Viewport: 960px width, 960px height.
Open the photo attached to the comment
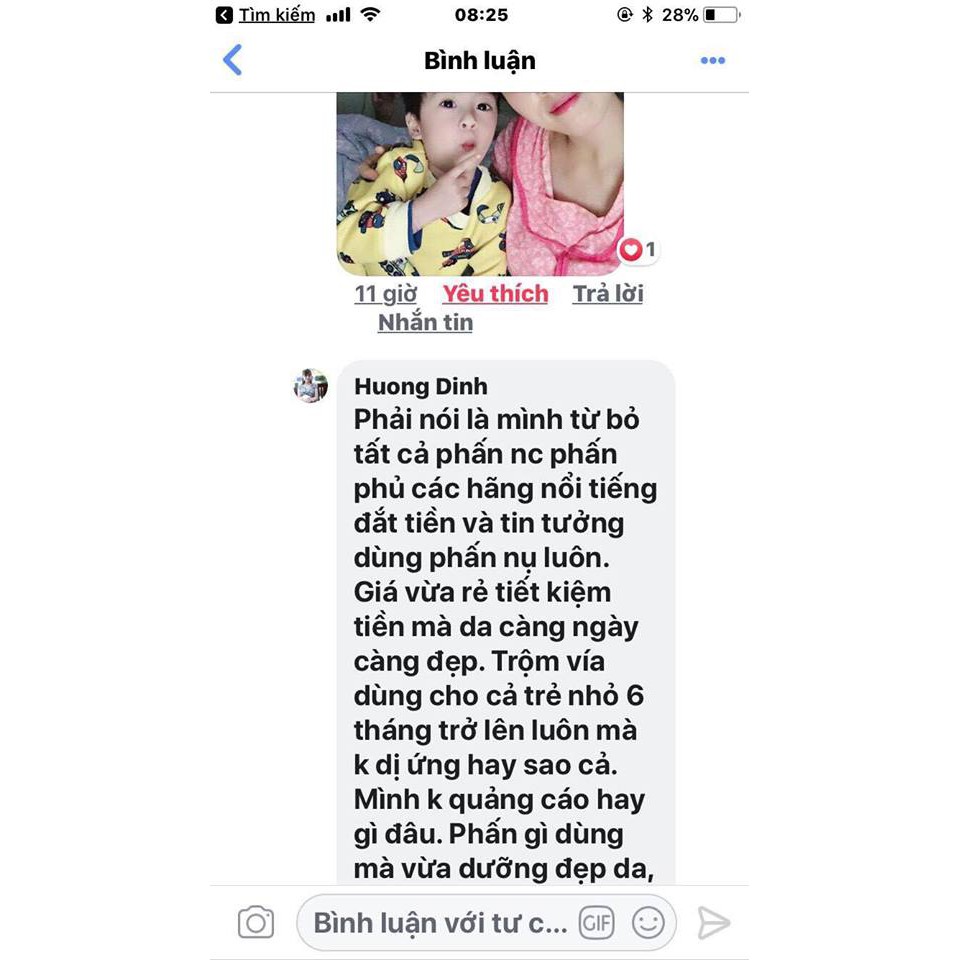click(x=480, y=184)
